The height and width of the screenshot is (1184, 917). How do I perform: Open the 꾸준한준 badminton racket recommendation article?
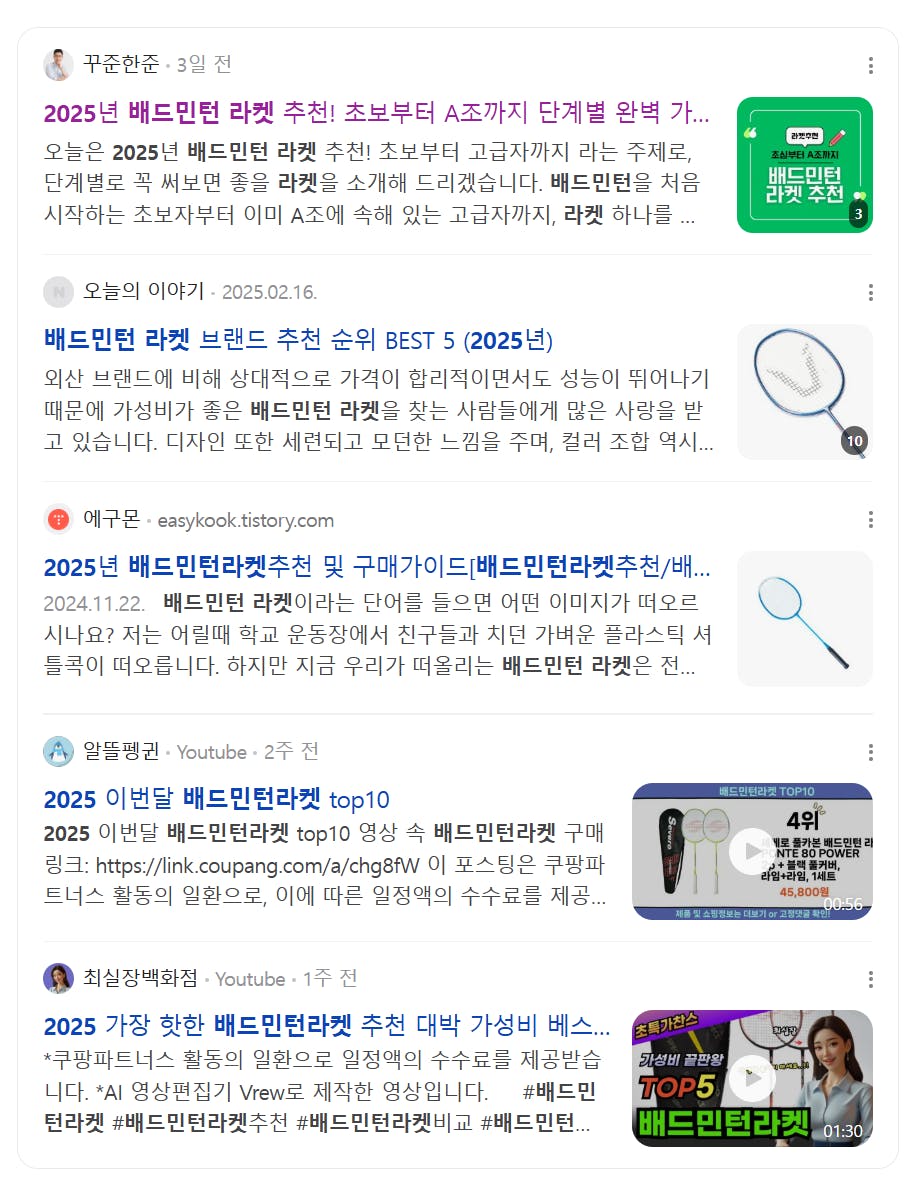pyautogui.click(x=376, y=112)
